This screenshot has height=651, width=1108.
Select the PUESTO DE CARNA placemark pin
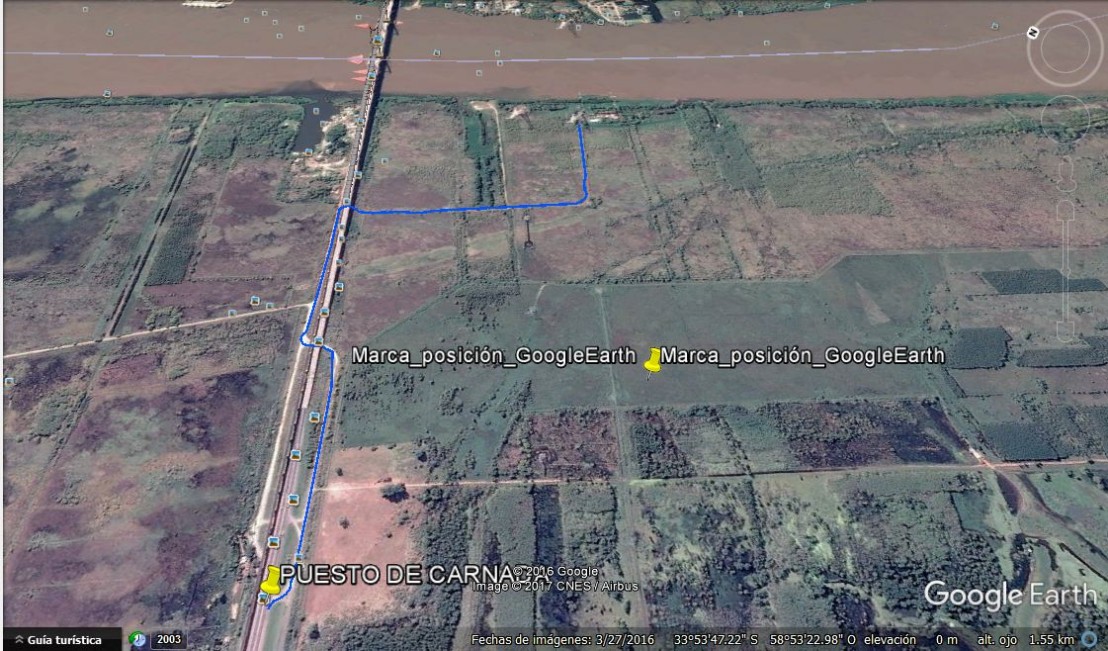coord(270,581)
